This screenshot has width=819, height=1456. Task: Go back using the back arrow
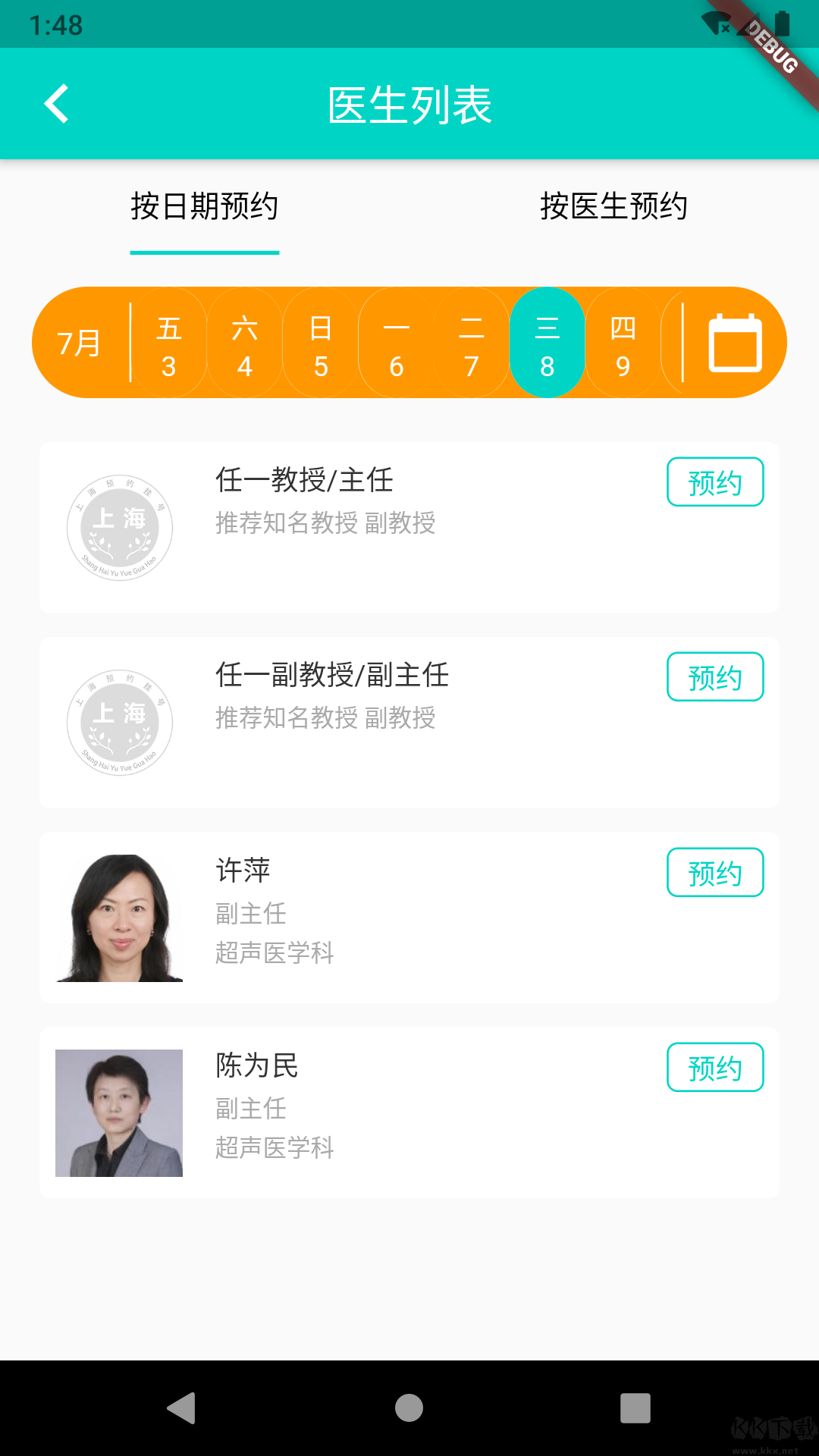point(57,104)
